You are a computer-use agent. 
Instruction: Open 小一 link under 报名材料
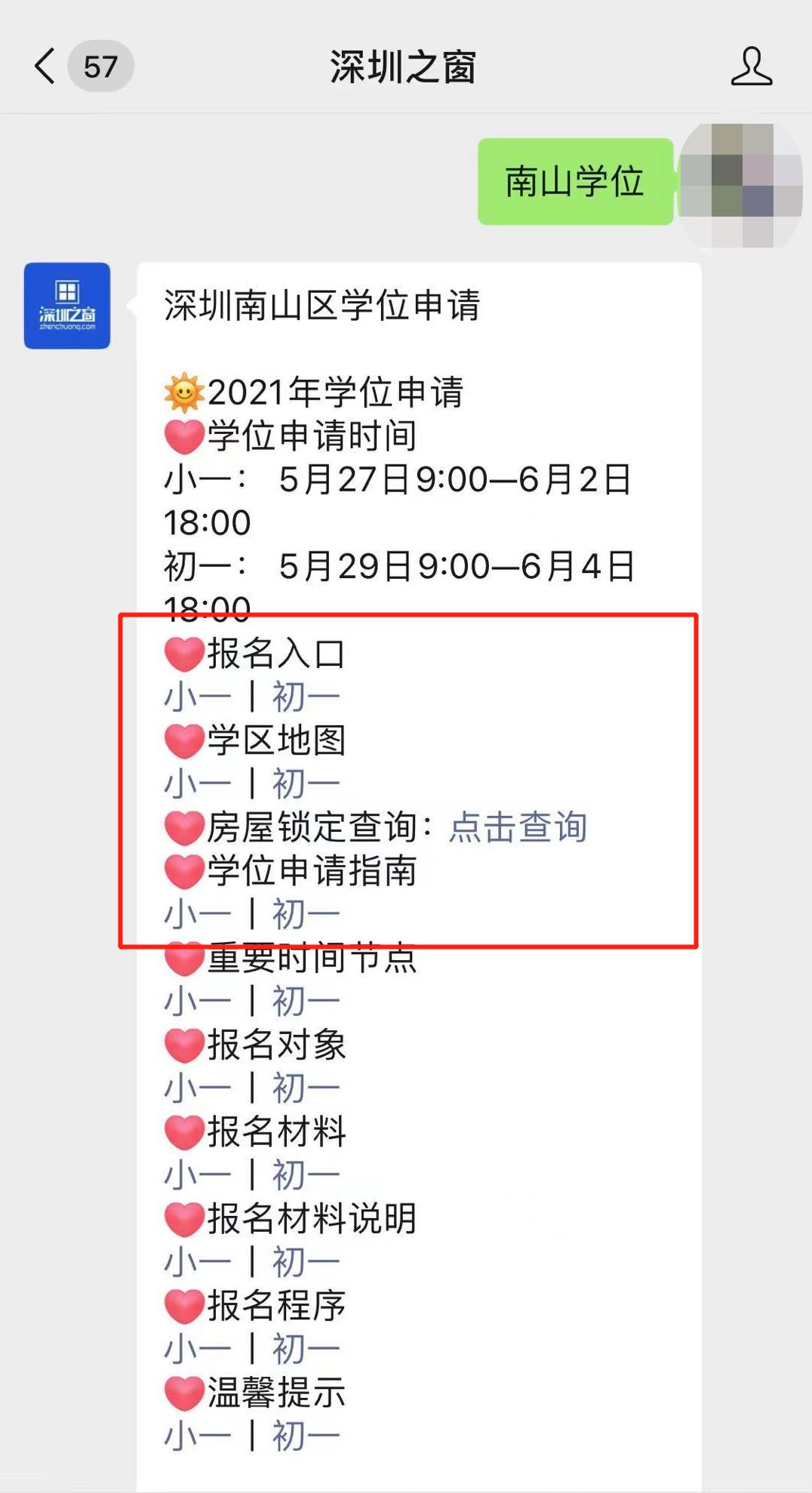pyautogui.click(x=198, y=1175)
